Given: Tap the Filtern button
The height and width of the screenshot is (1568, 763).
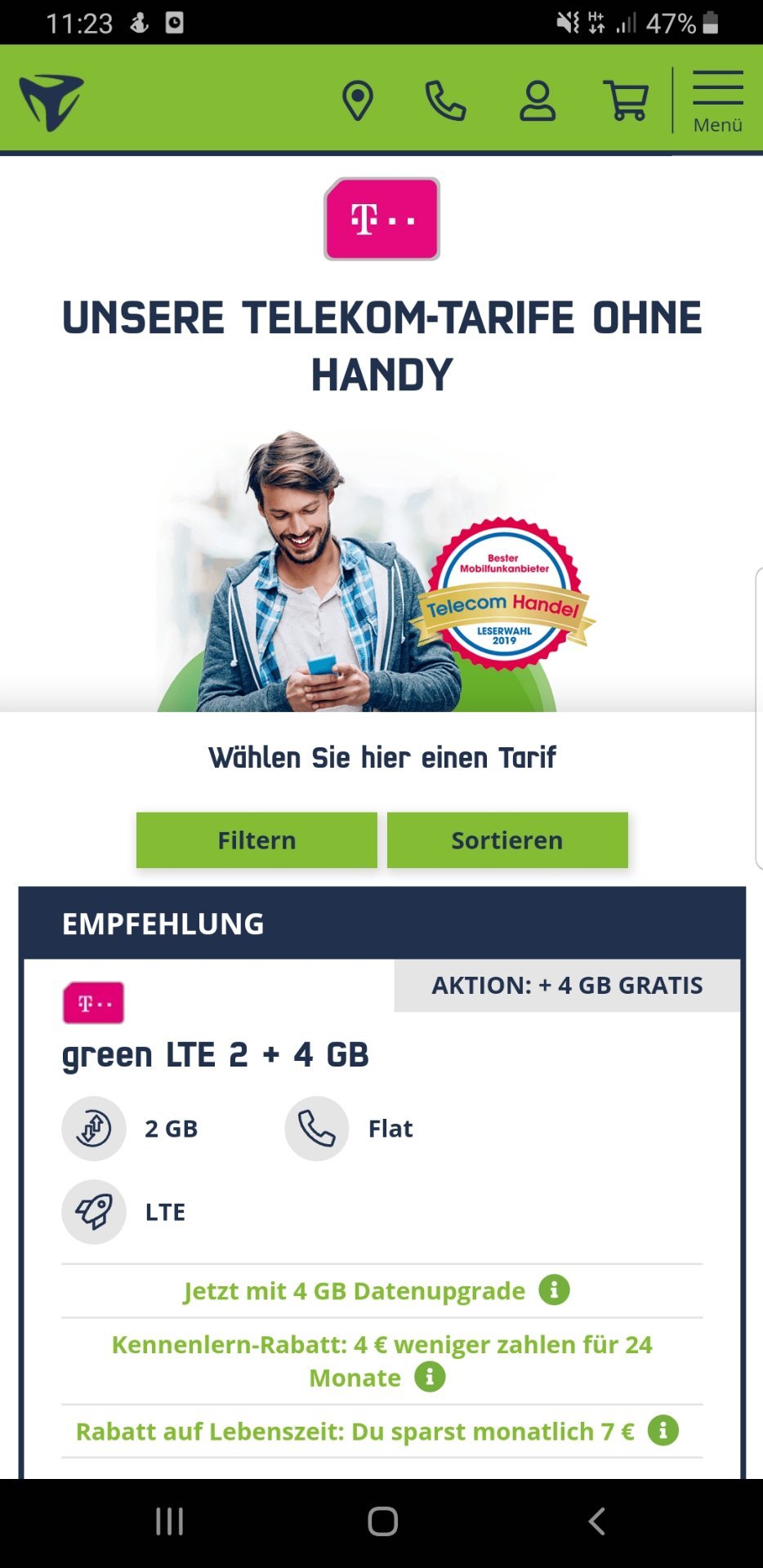Looking at the screenshot, I should click(x=257, y=840).
